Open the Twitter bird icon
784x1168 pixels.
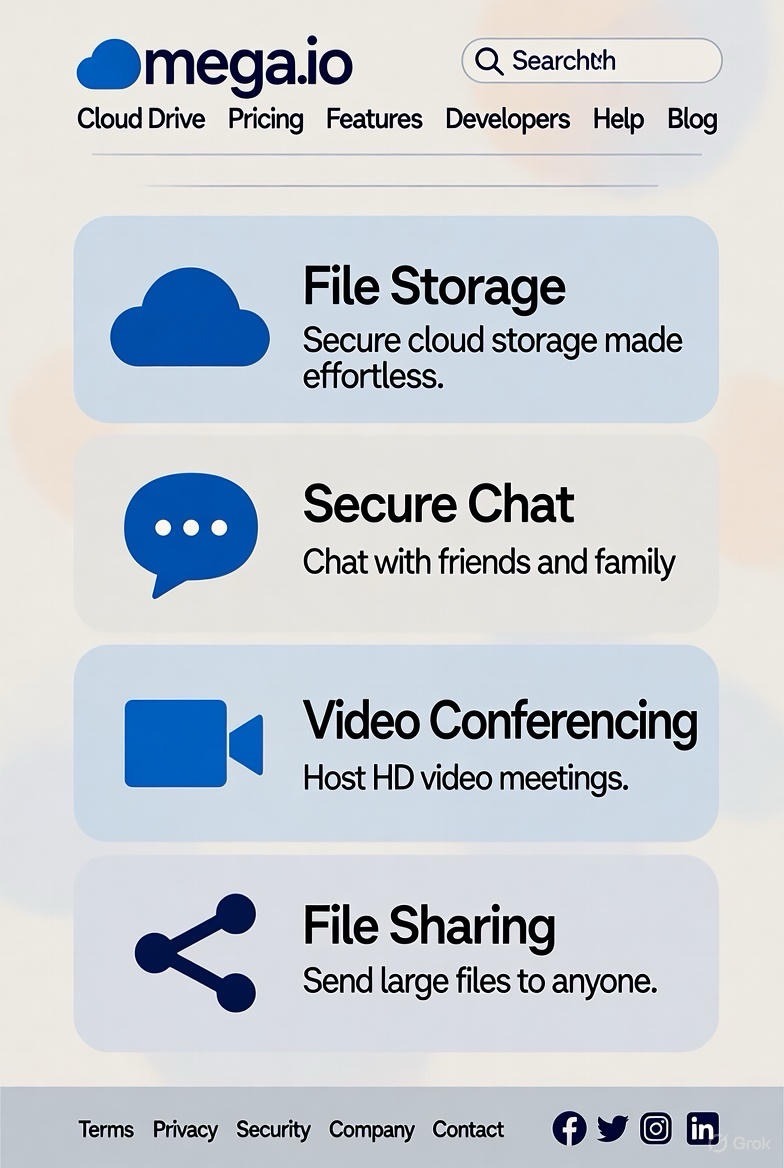(x=612, y=1128)
